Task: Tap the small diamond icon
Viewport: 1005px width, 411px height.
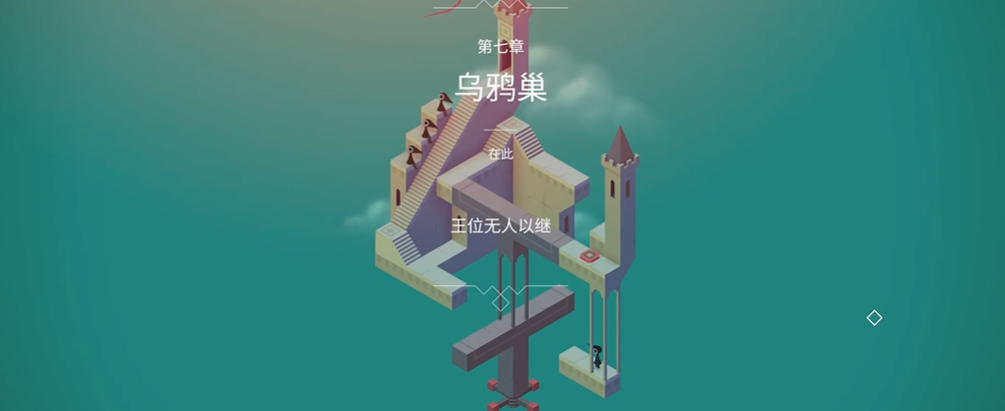Action: click(x=874, y=318)
